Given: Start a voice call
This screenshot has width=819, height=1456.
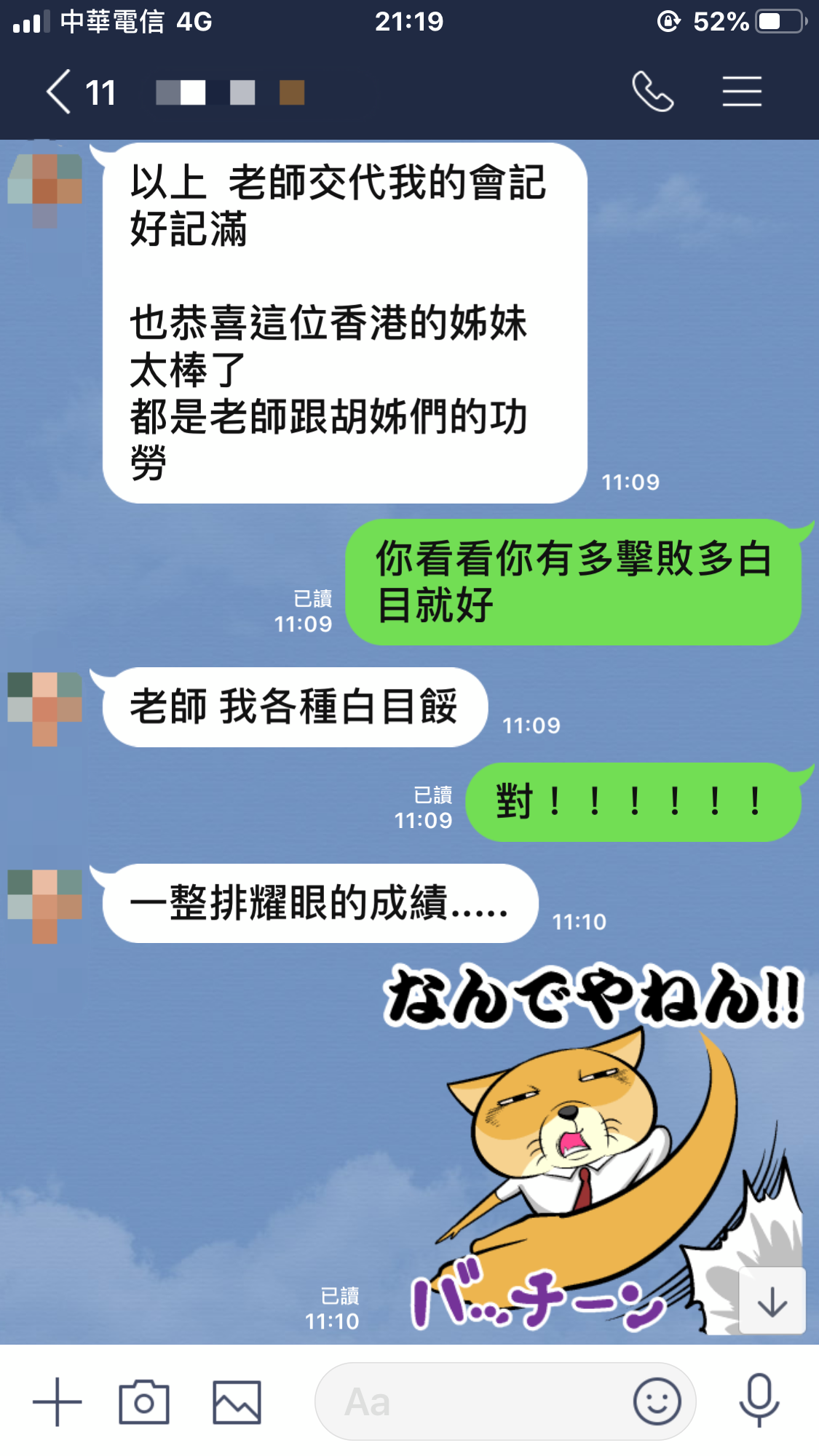Looking at the screenshot, I should (652, 92).
